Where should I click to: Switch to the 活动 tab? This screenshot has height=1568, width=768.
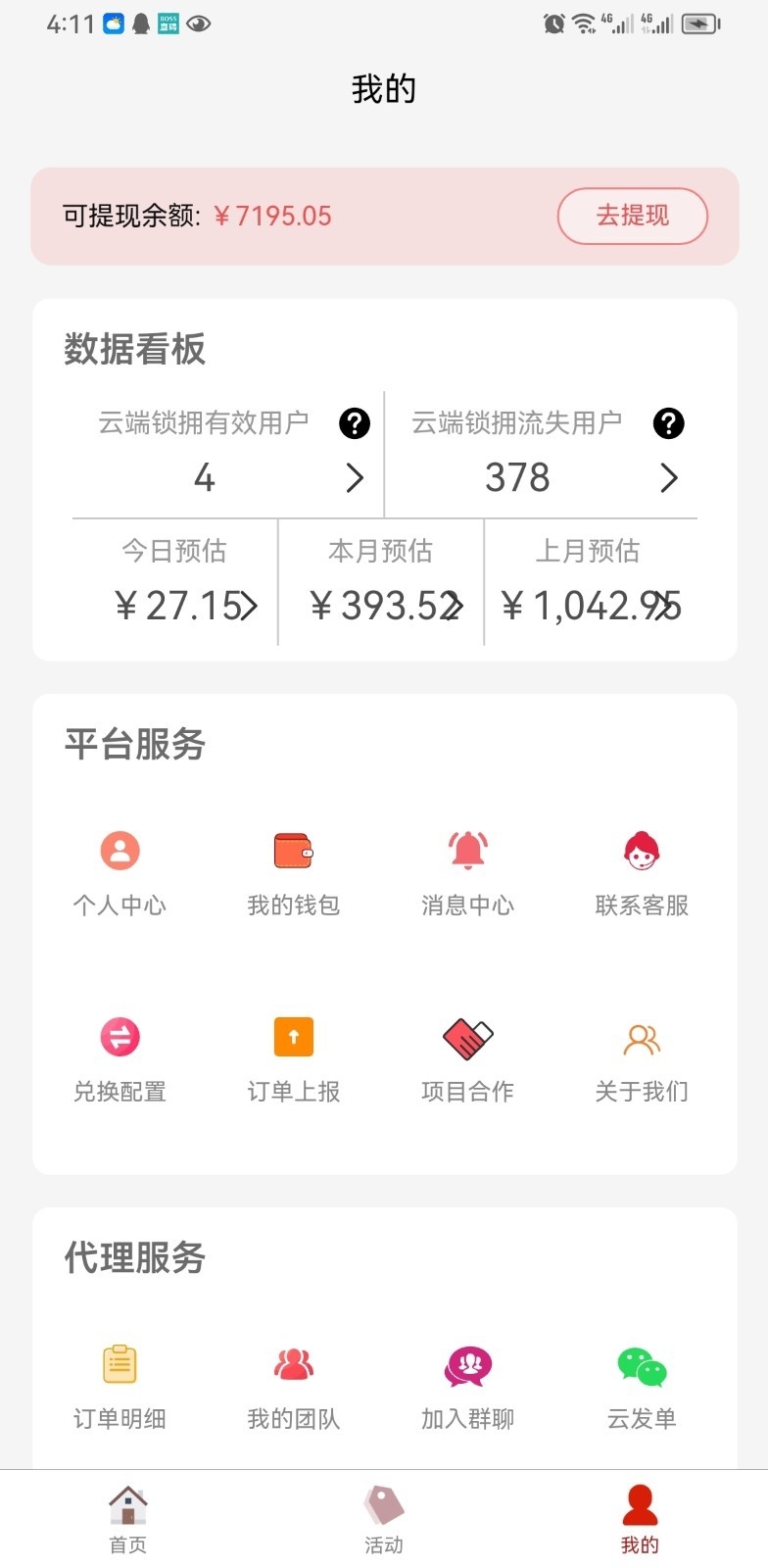point(383,1519)
